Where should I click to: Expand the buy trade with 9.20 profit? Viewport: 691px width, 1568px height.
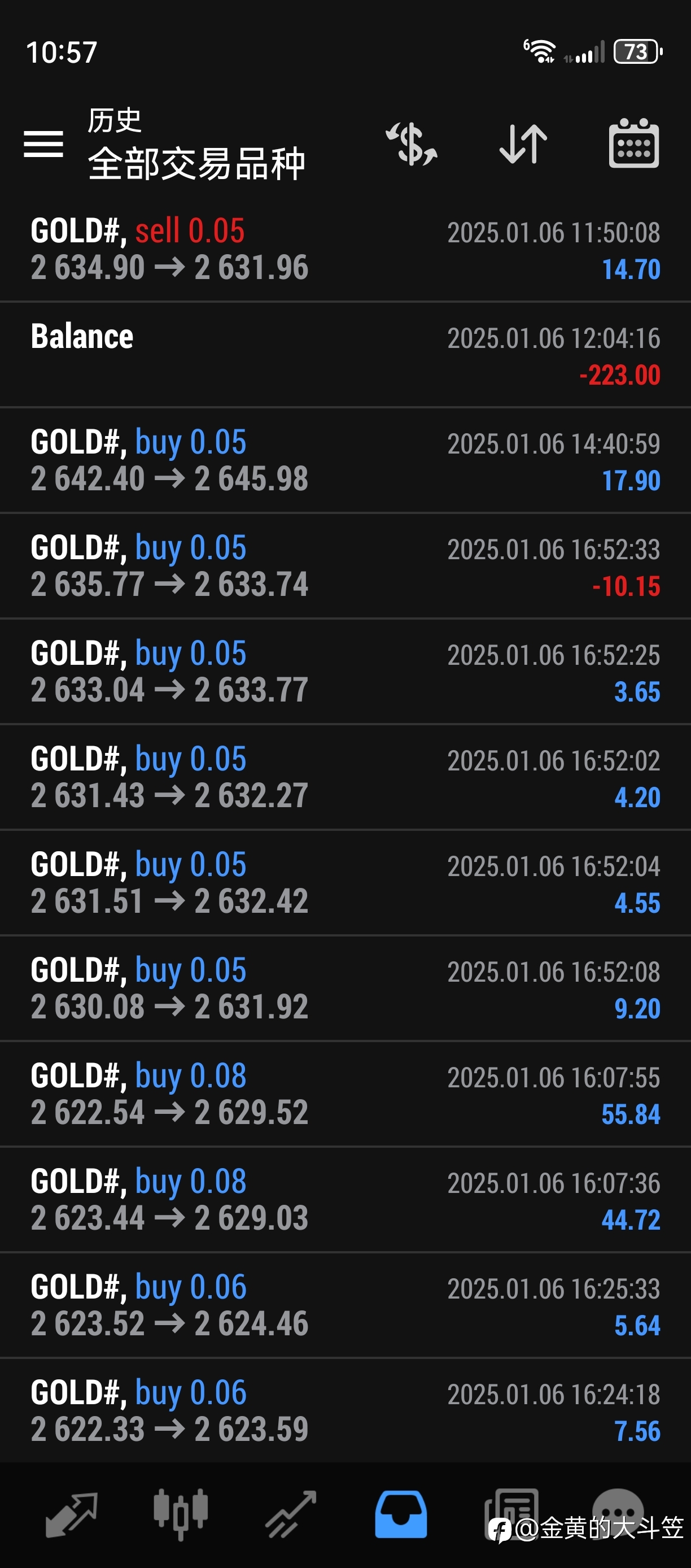click(x=345, y=988)
